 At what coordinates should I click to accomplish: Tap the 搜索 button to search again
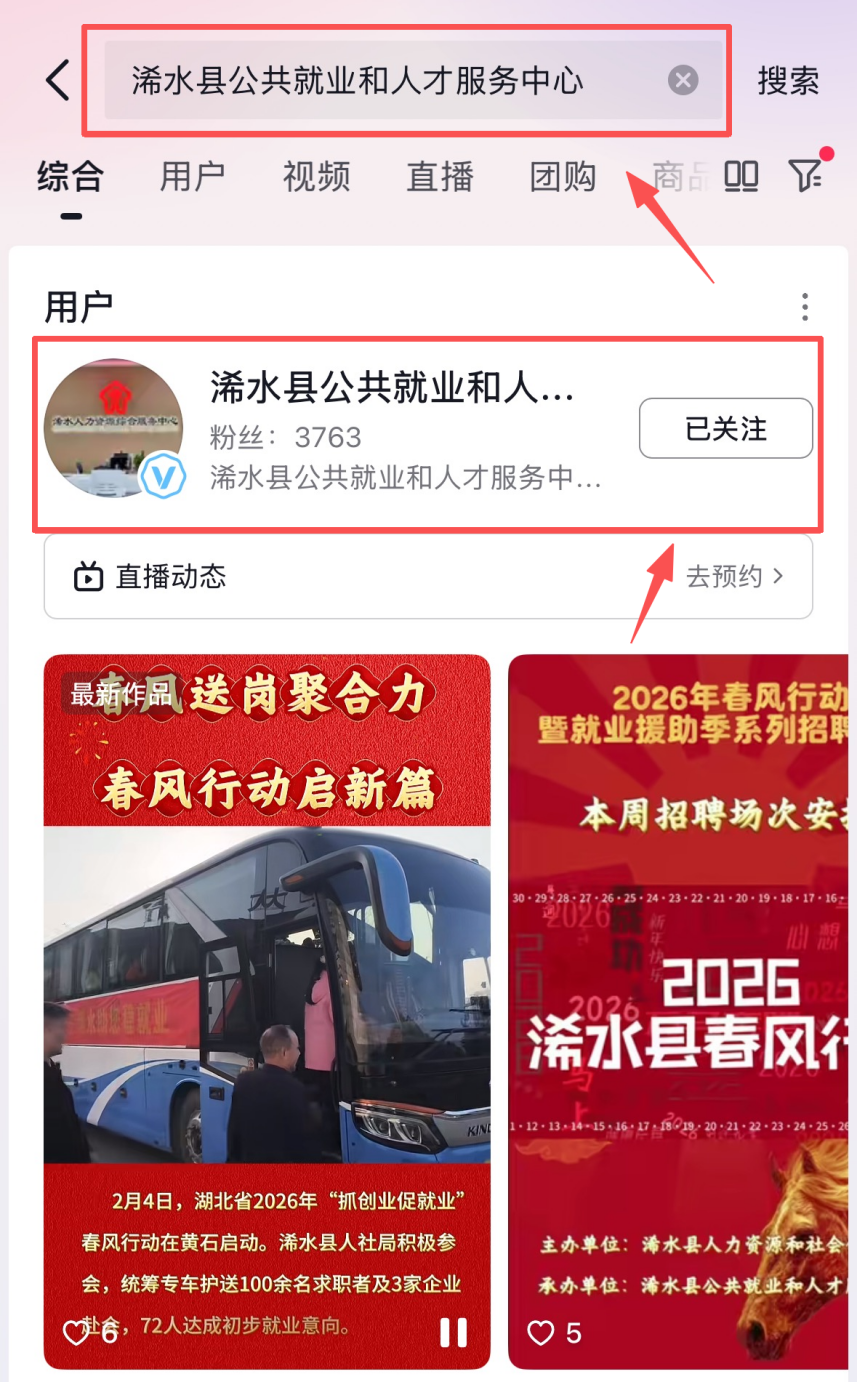[x=788, y=80]
